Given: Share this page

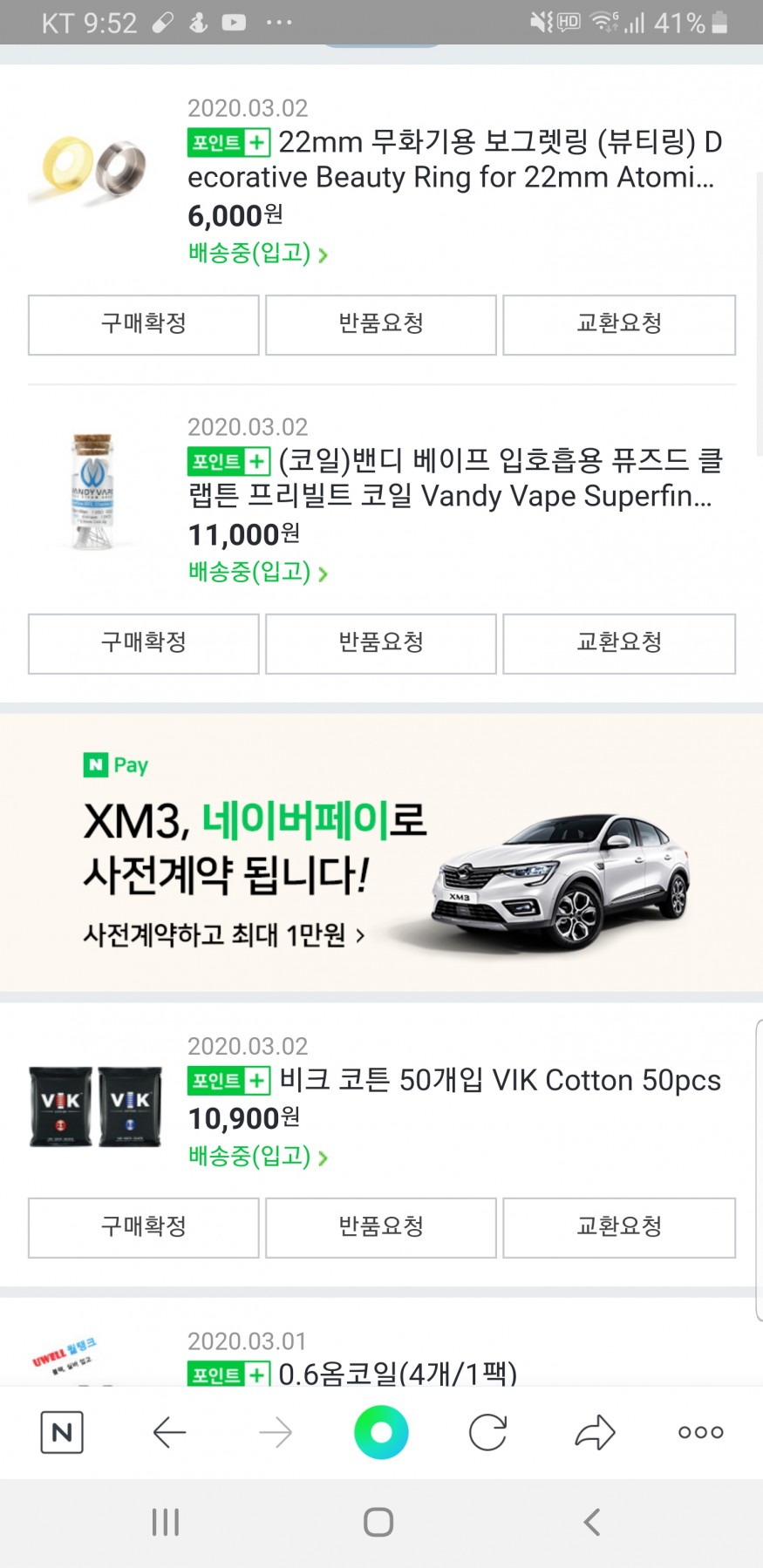Looking at the screenshot, I should pyautogui.click(x=595, y=1432).
